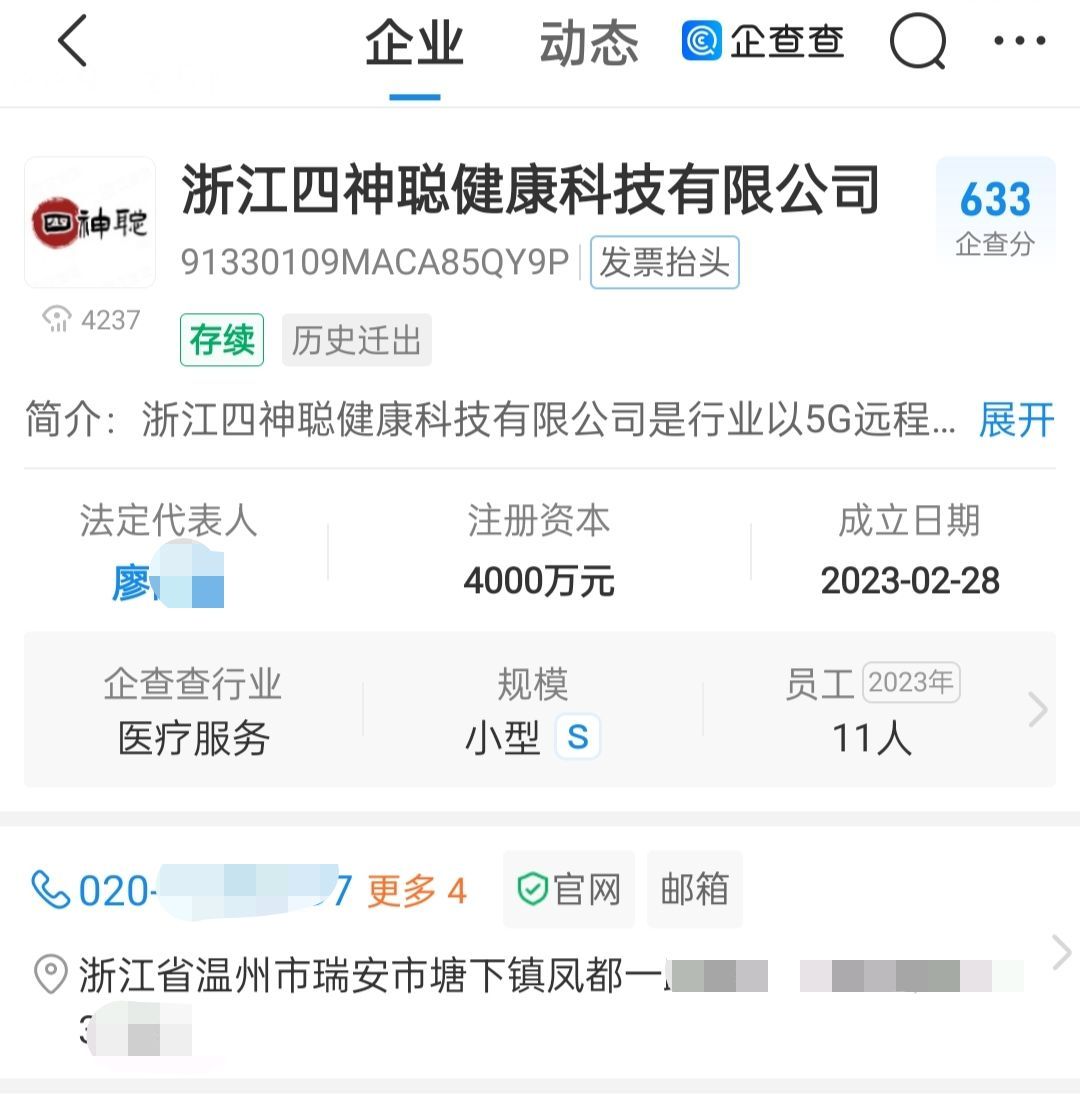Viewport: 1080px width, 1094px height.
Task: Open the three-dot overflow menu
Action: [x=1019, y=42]
